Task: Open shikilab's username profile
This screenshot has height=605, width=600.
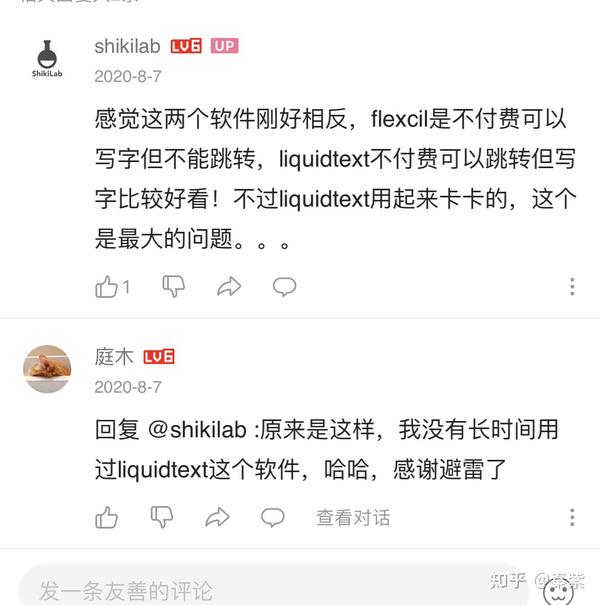Action: (x=127, y=46)
